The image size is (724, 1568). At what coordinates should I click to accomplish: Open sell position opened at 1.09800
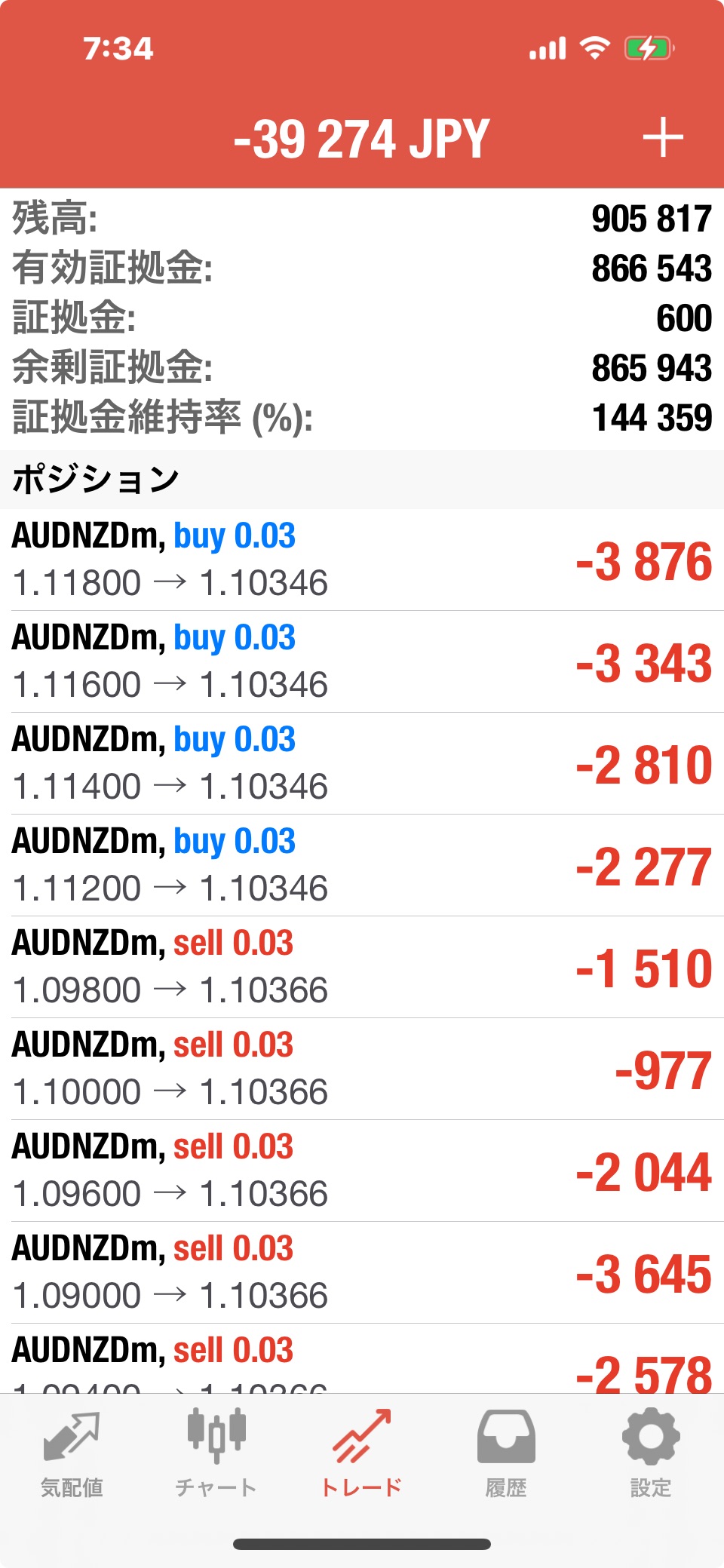tap(362, 968)
